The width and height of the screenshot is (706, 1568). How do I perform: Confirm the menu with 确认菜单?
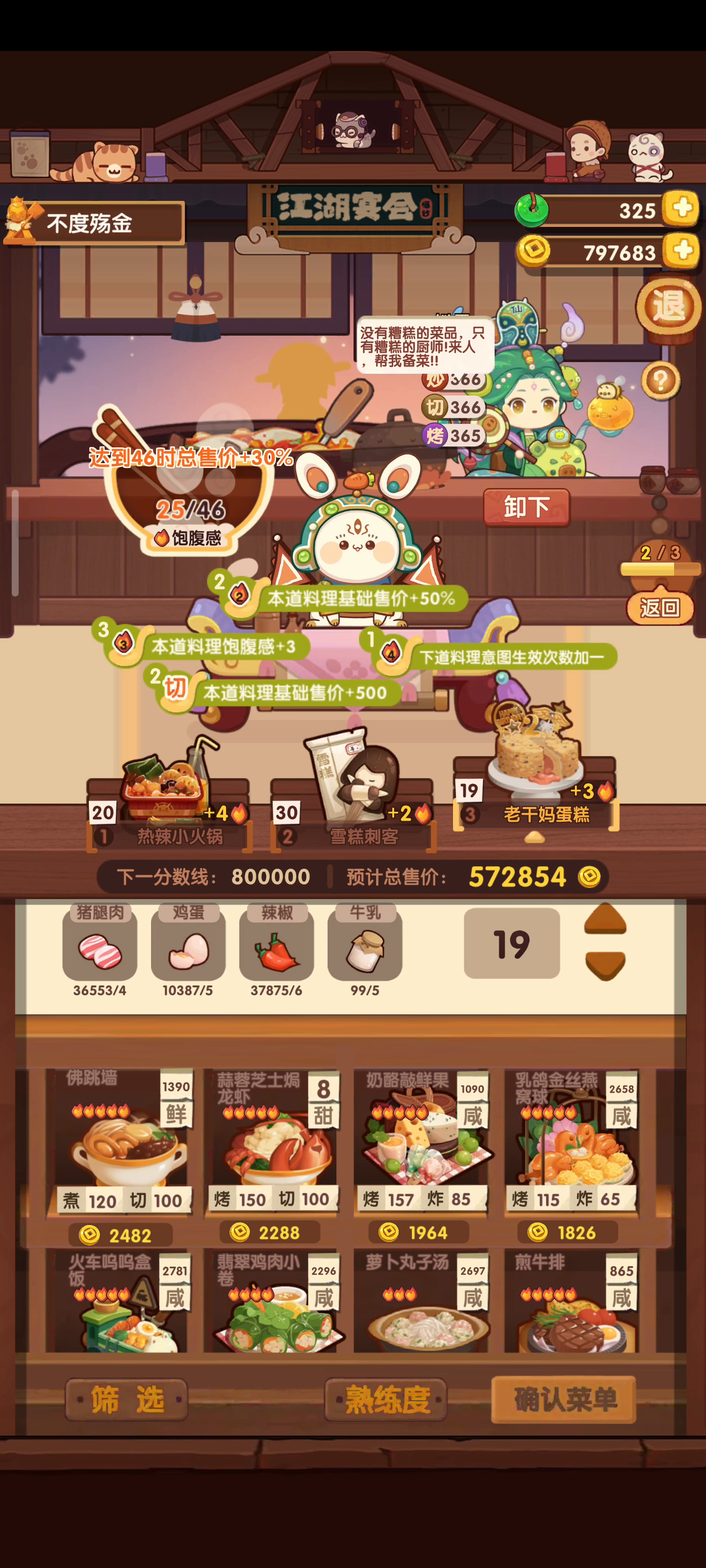pyautogui.click(x=564, y=1399)
